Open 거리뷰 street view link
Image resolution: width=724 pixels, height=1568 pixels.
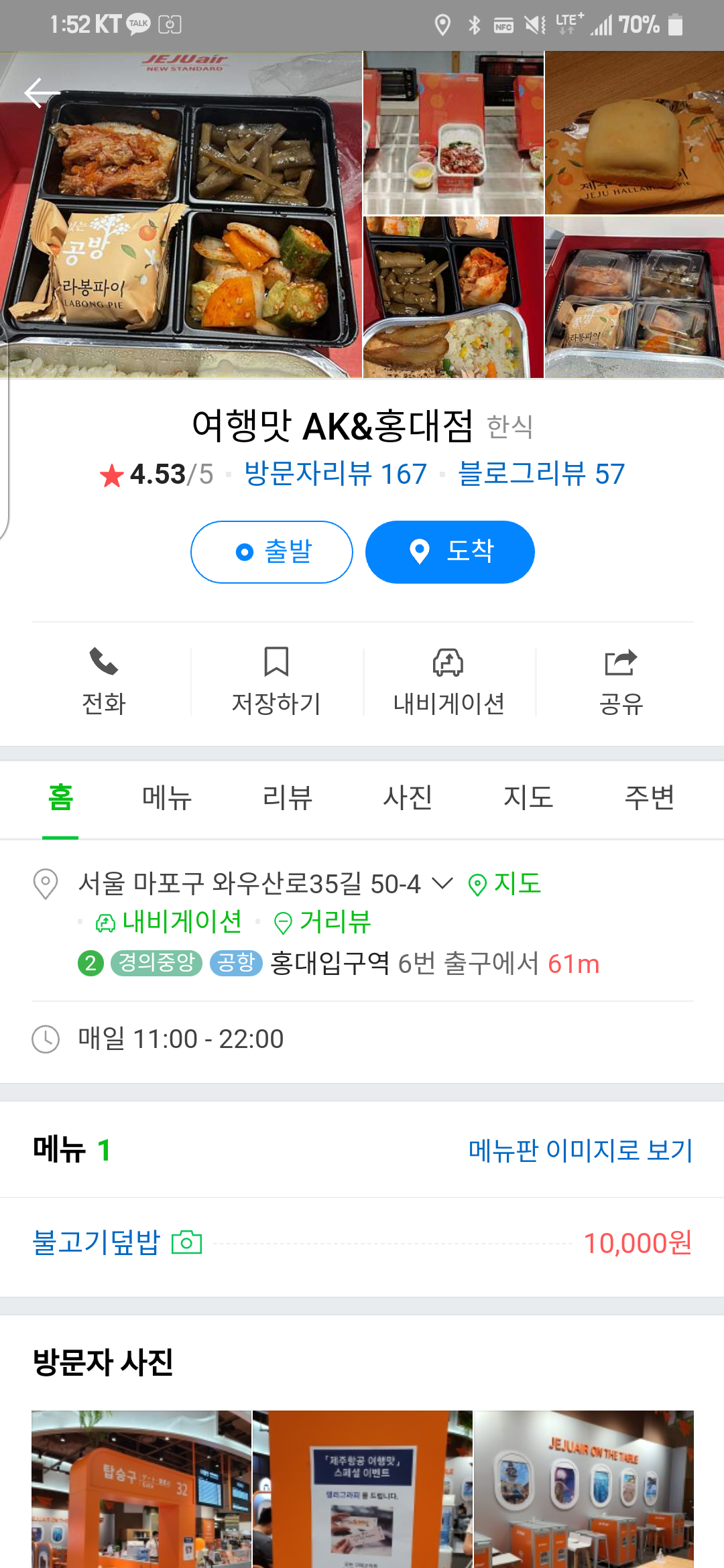[323, 923]
